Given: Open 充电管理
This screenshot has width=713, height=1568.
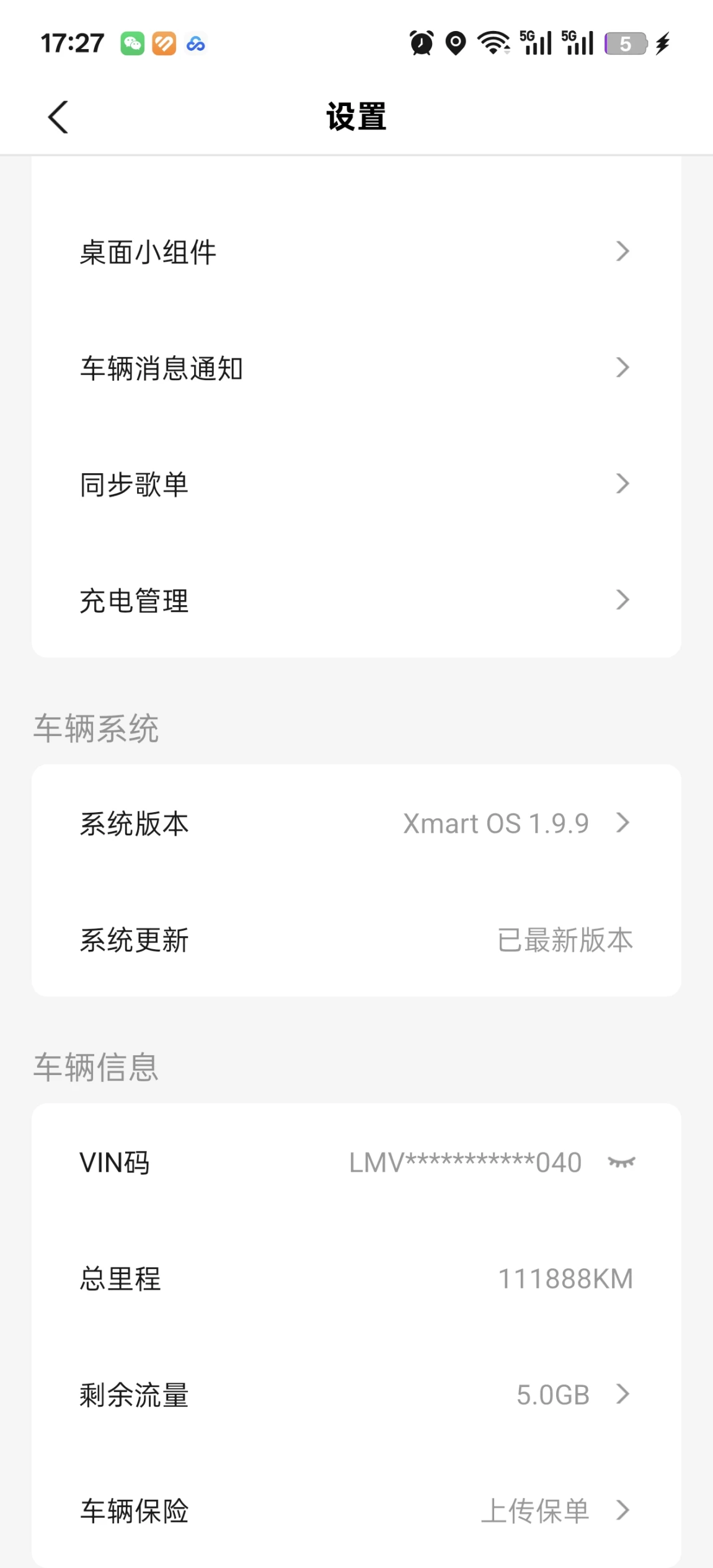Looking at the screenshot, I should pos(356,600).
